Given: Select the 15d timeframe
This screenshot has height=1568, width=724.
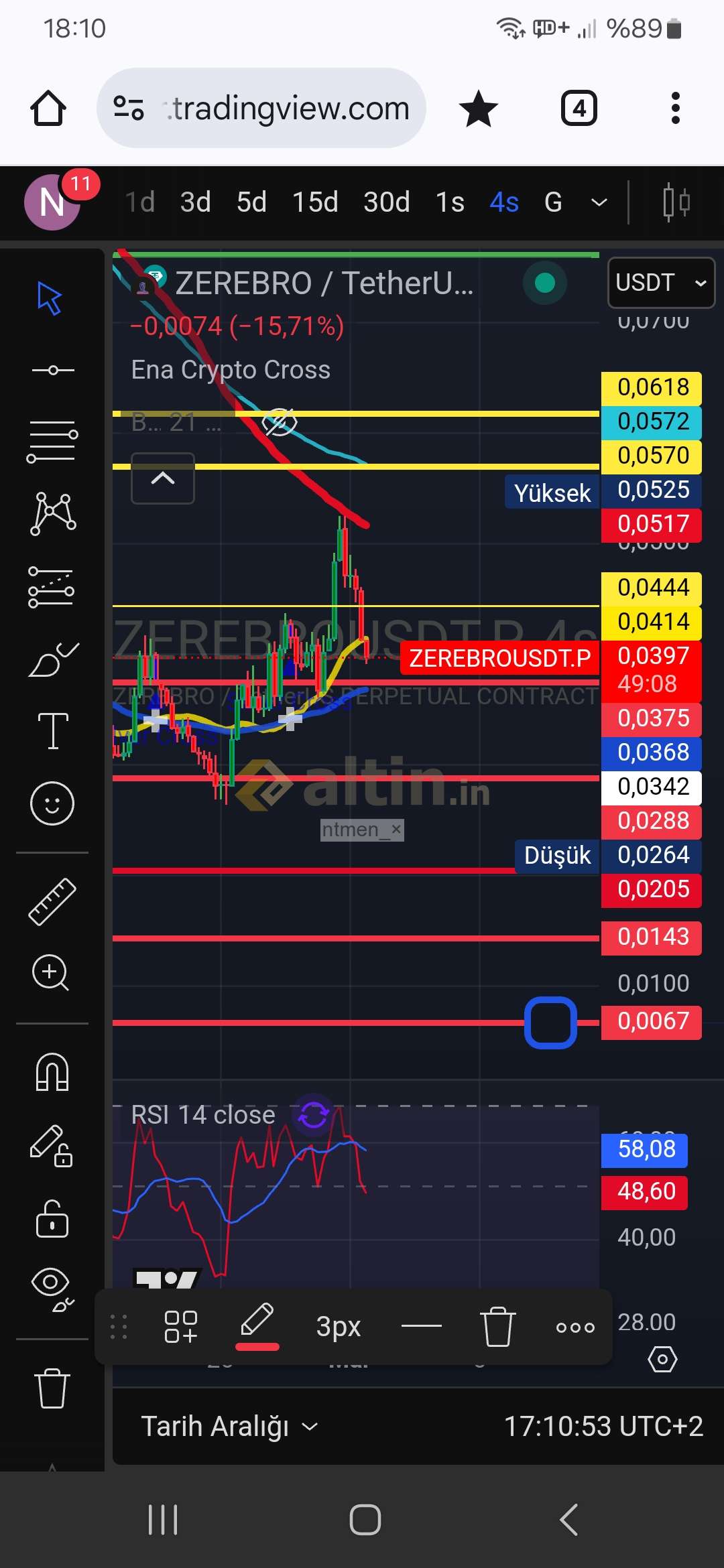Looking at the screenshot, I should [315, 202].
